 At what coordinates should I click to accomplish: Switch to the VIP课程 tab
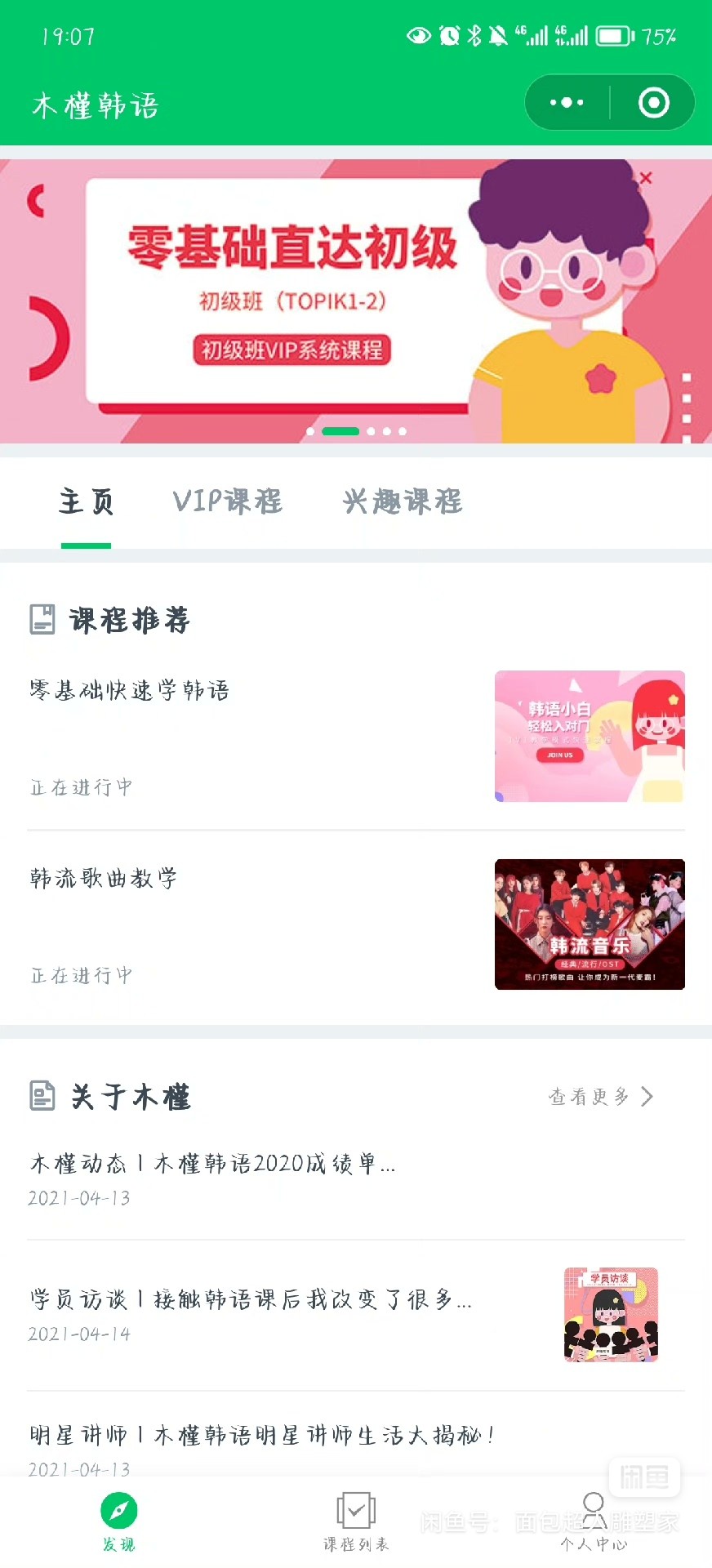[x=227, y=501]
